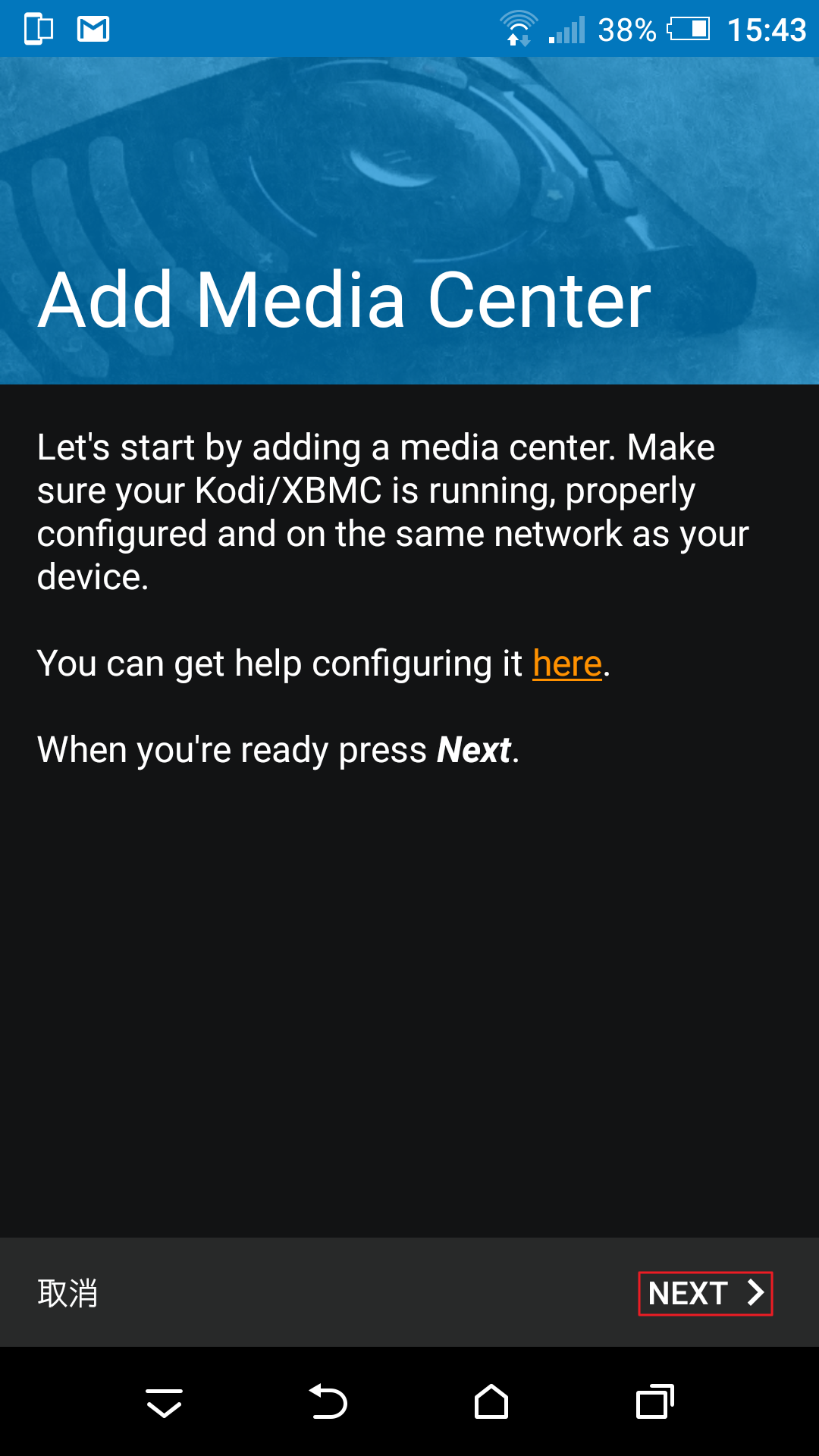Viewport: 819px width, 1456px height.
Task: Tap the NEXT button to continue
Action: point(705,1293)
